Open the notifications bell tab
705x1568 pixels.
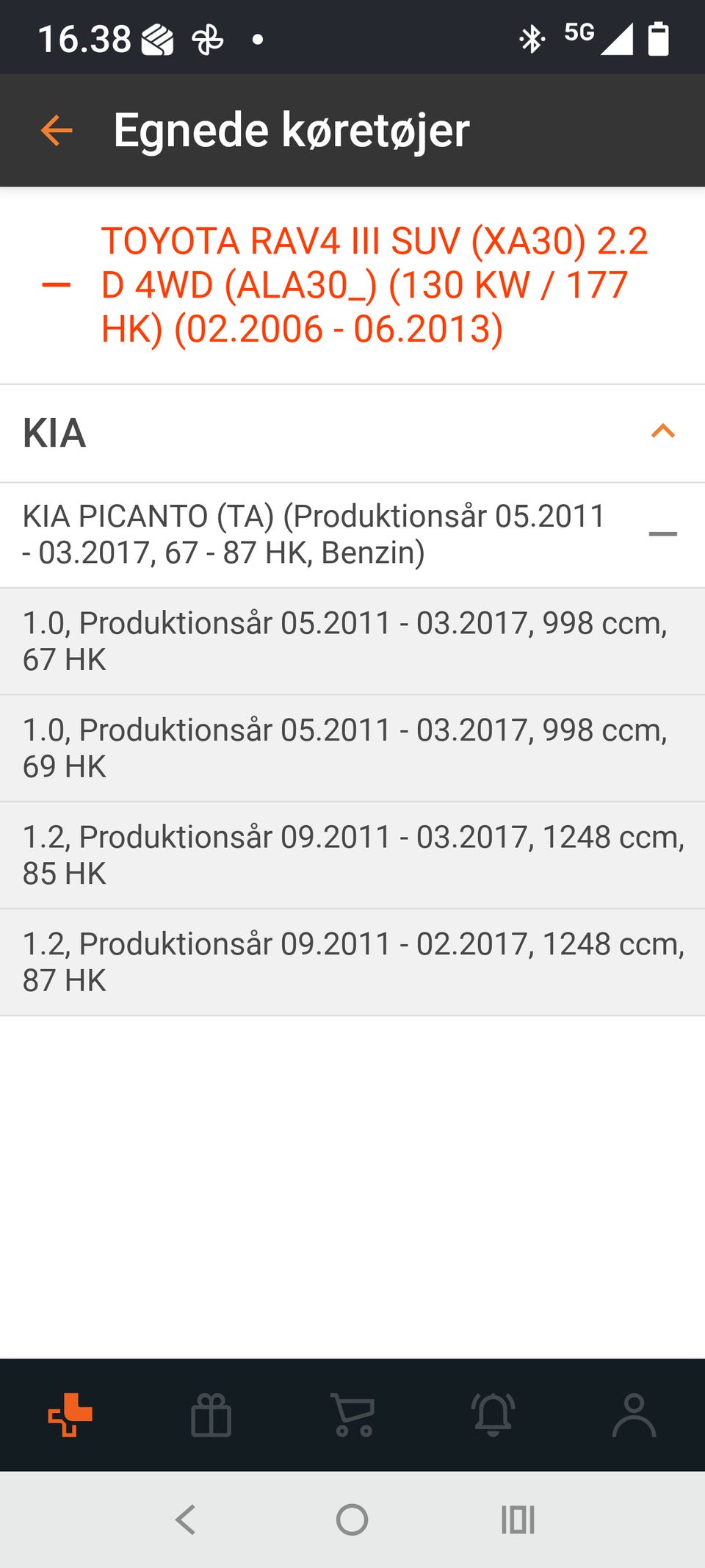click(x=493, y=1414)
